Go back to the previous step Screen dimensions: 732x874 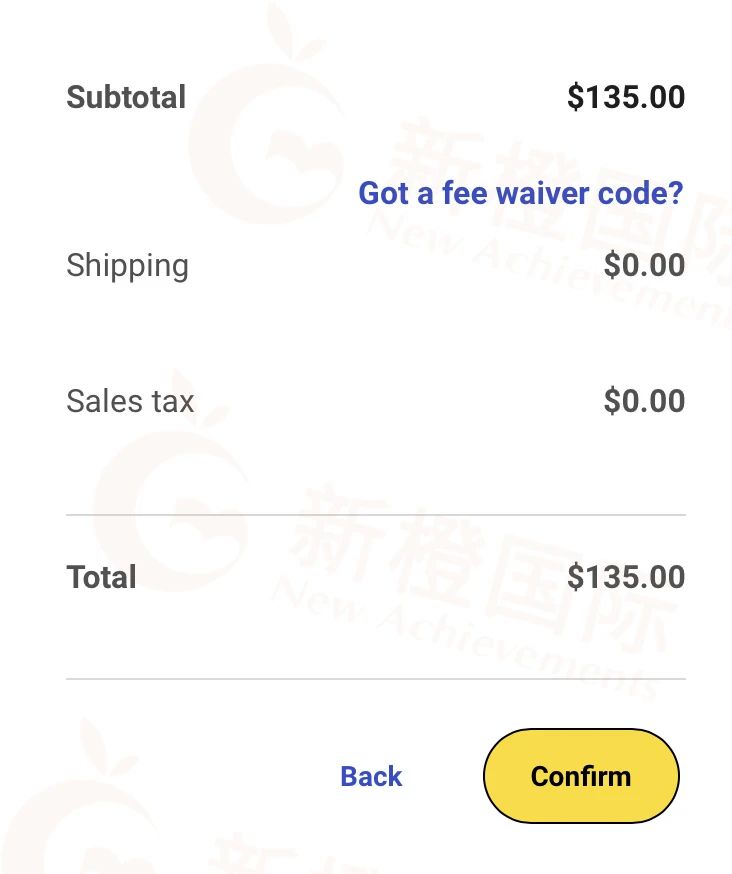pos(371,776)
